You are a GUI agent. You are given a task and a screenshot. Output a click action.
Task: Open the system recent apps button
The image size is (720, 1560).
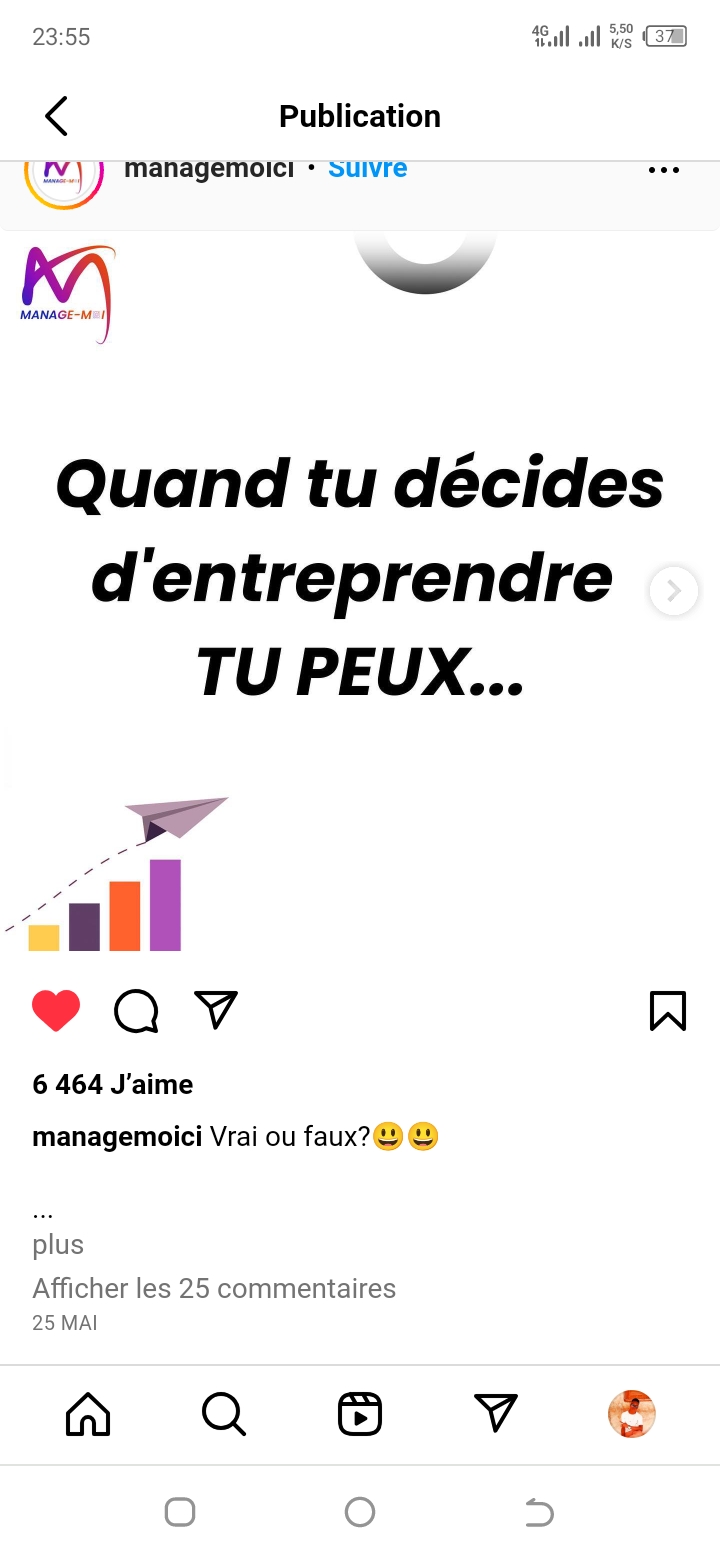[x=180, y=1512]
